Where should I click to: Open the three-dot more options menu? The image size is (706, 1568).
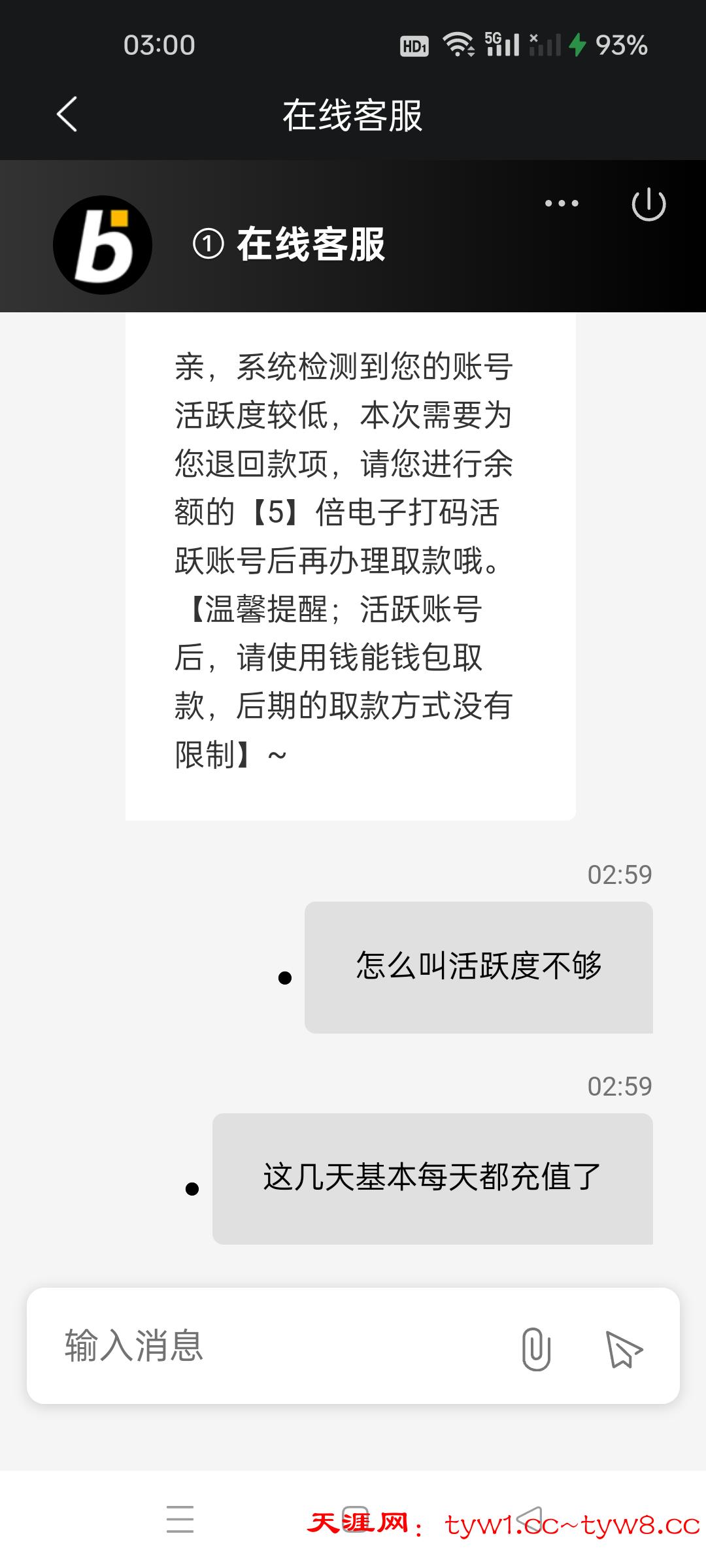click(x=562, y=203)
